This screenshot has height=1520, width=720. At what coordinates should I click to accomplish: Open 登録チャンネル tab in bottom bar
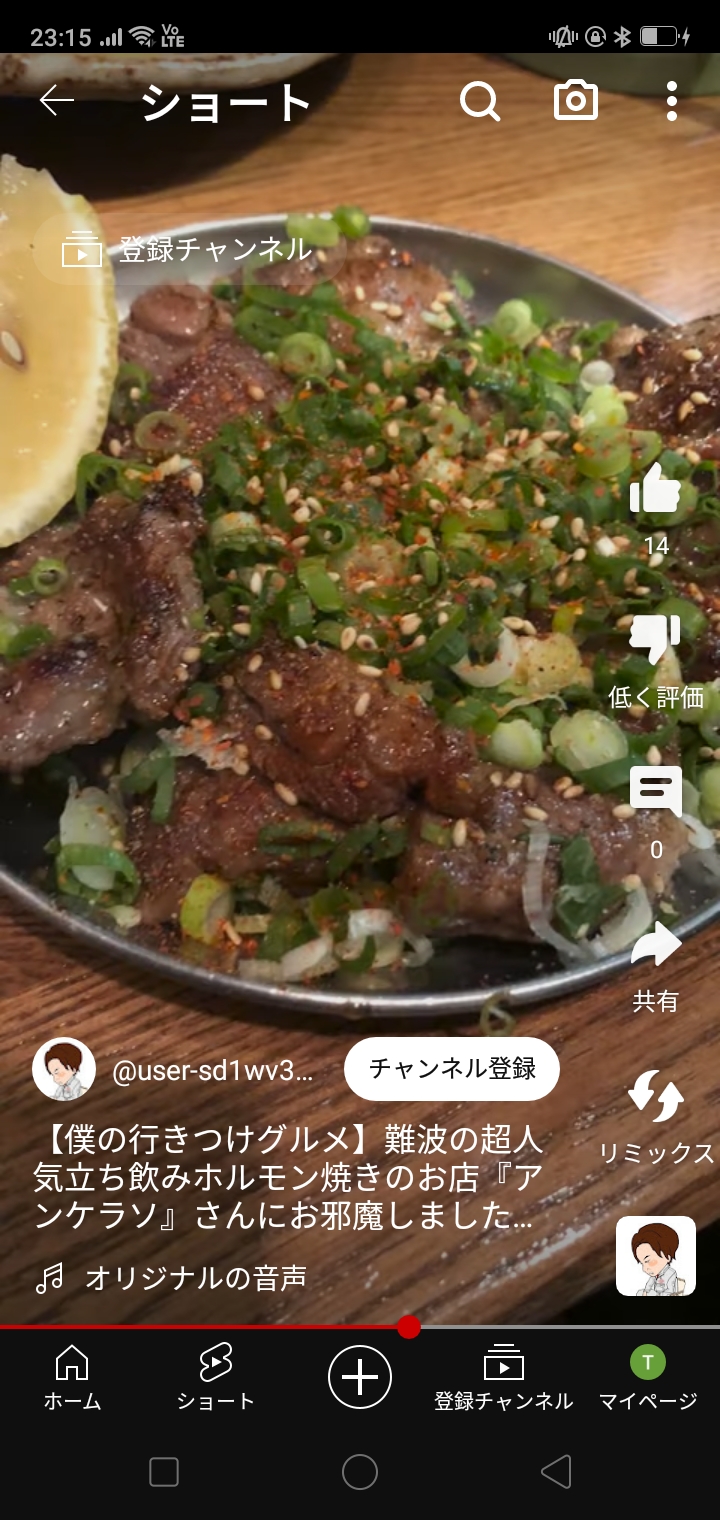coord(503,1377)
